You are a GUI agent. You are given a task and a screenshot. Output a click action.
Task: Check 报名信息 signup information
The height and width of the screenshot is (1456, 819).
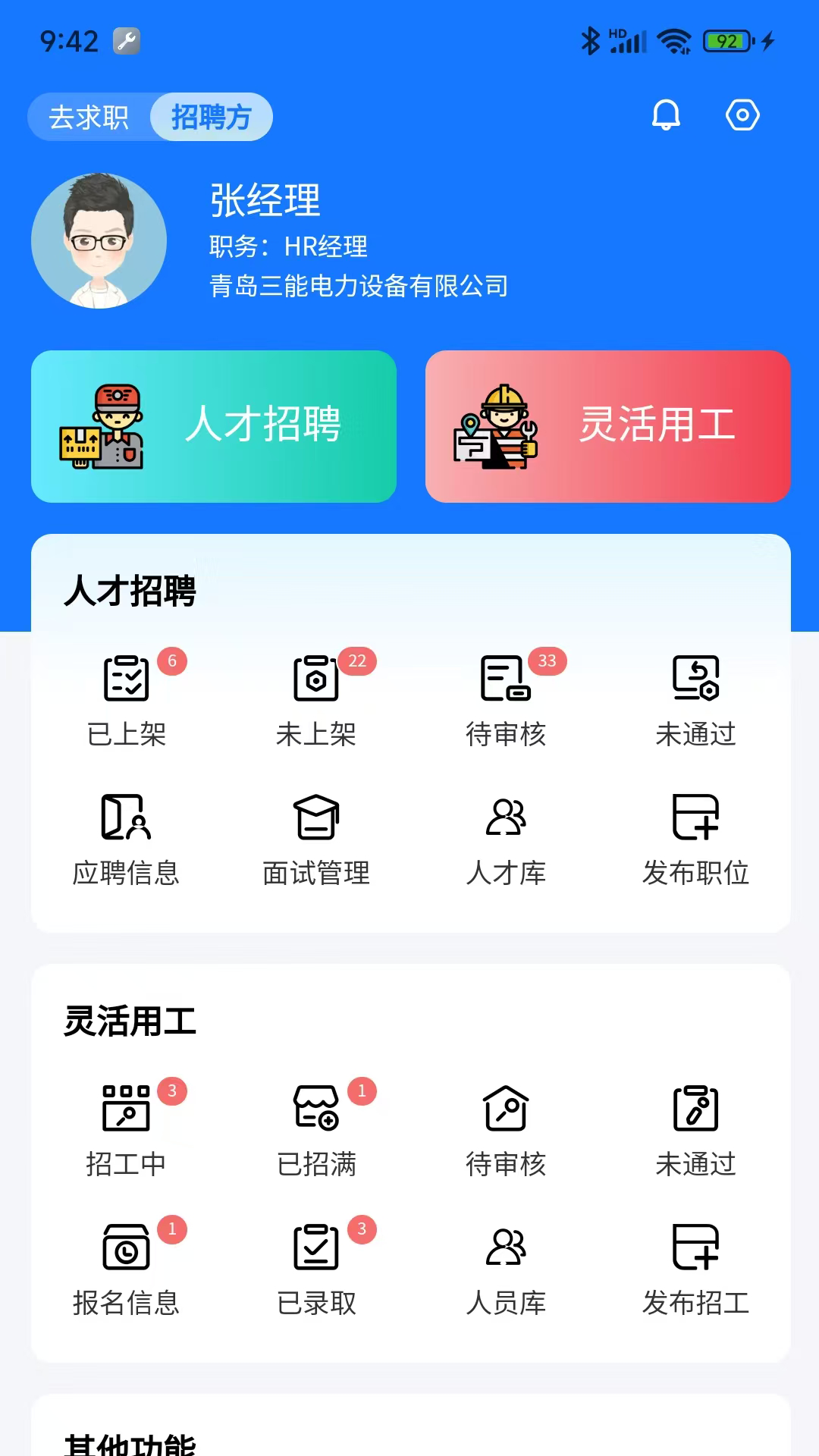125,1266
